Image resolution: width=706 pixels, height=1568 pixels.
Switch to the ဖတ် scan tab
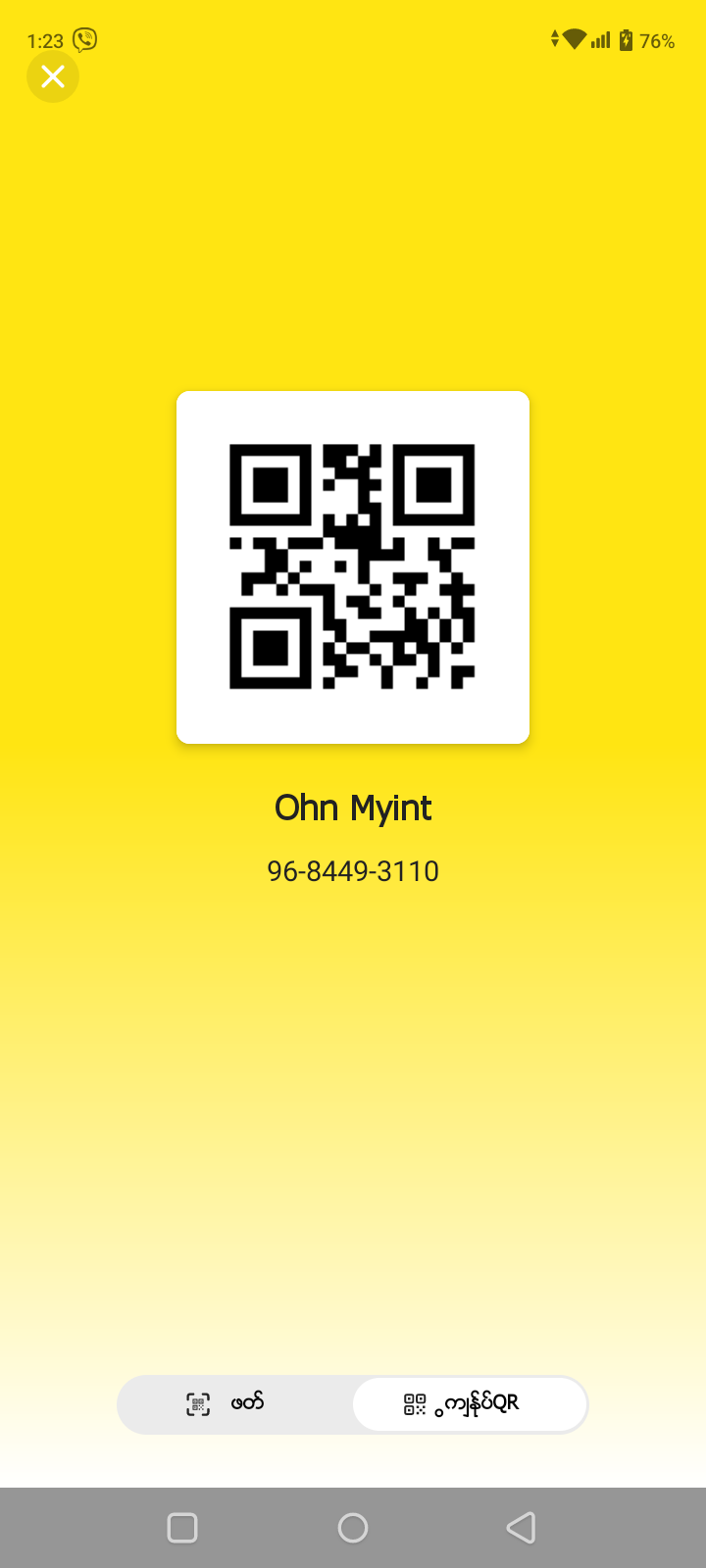pos(234,1404)
